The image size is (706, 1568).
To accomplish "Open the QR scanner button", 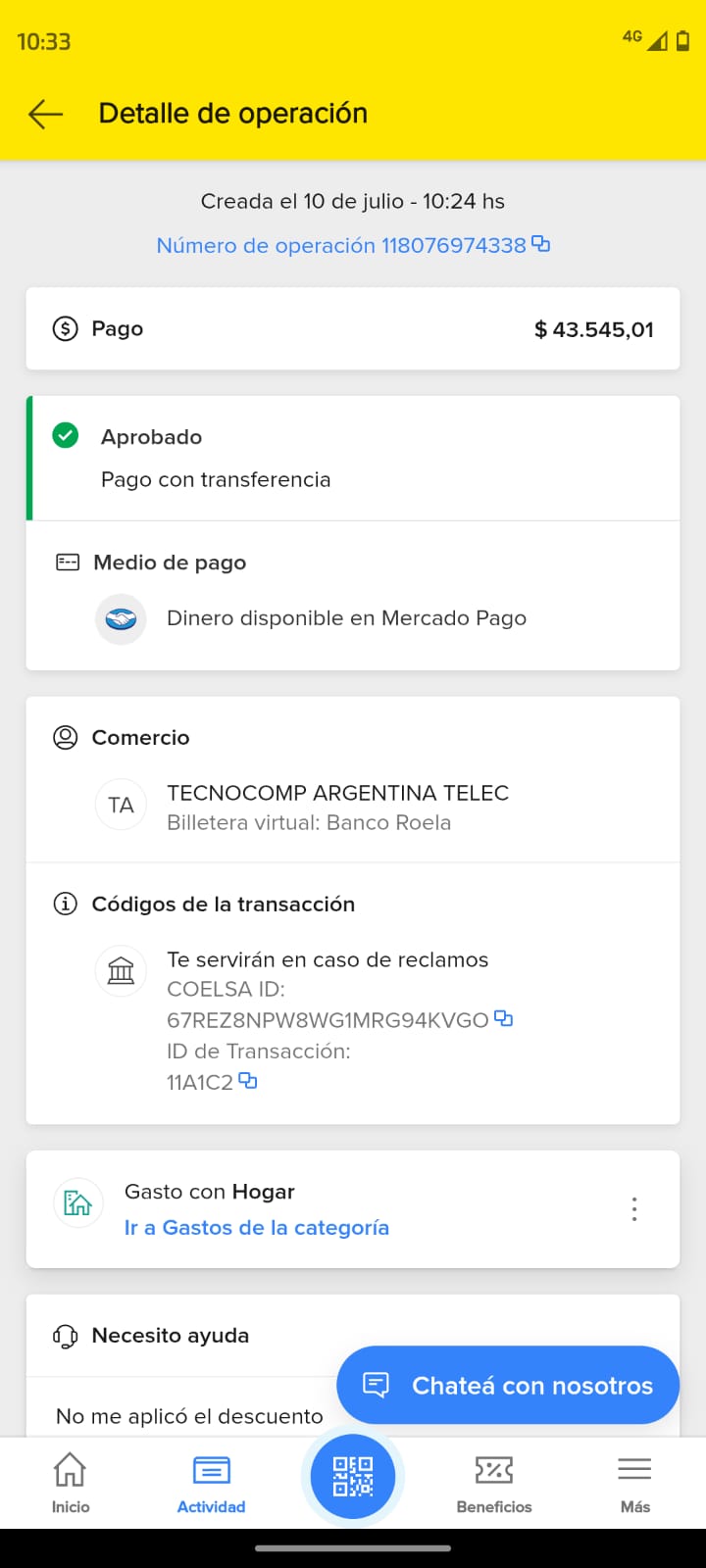I will pyautogui.click(x=353, y=1477).
